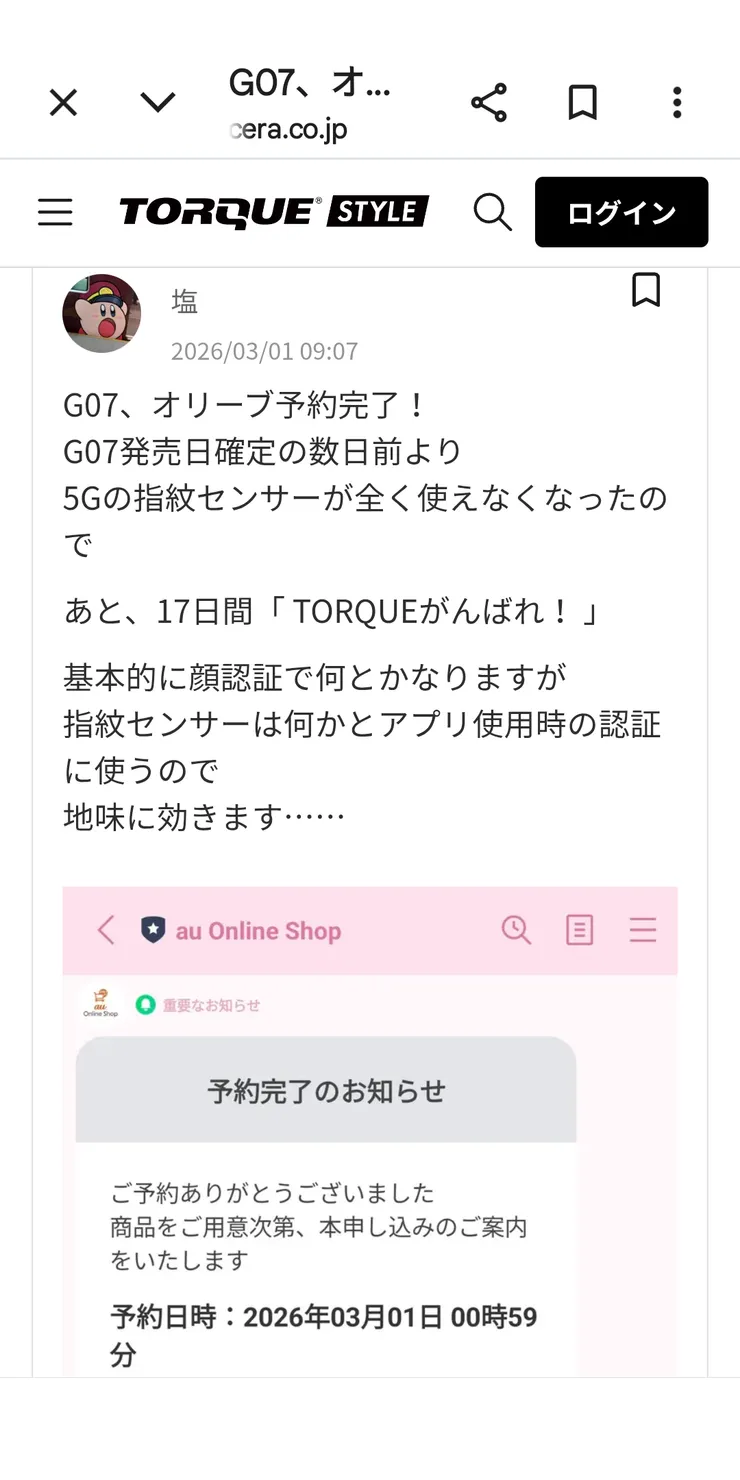Collapse the page with the chevron-down control
The height and width of the screenshot is (1480, 740).
(158, 102)
